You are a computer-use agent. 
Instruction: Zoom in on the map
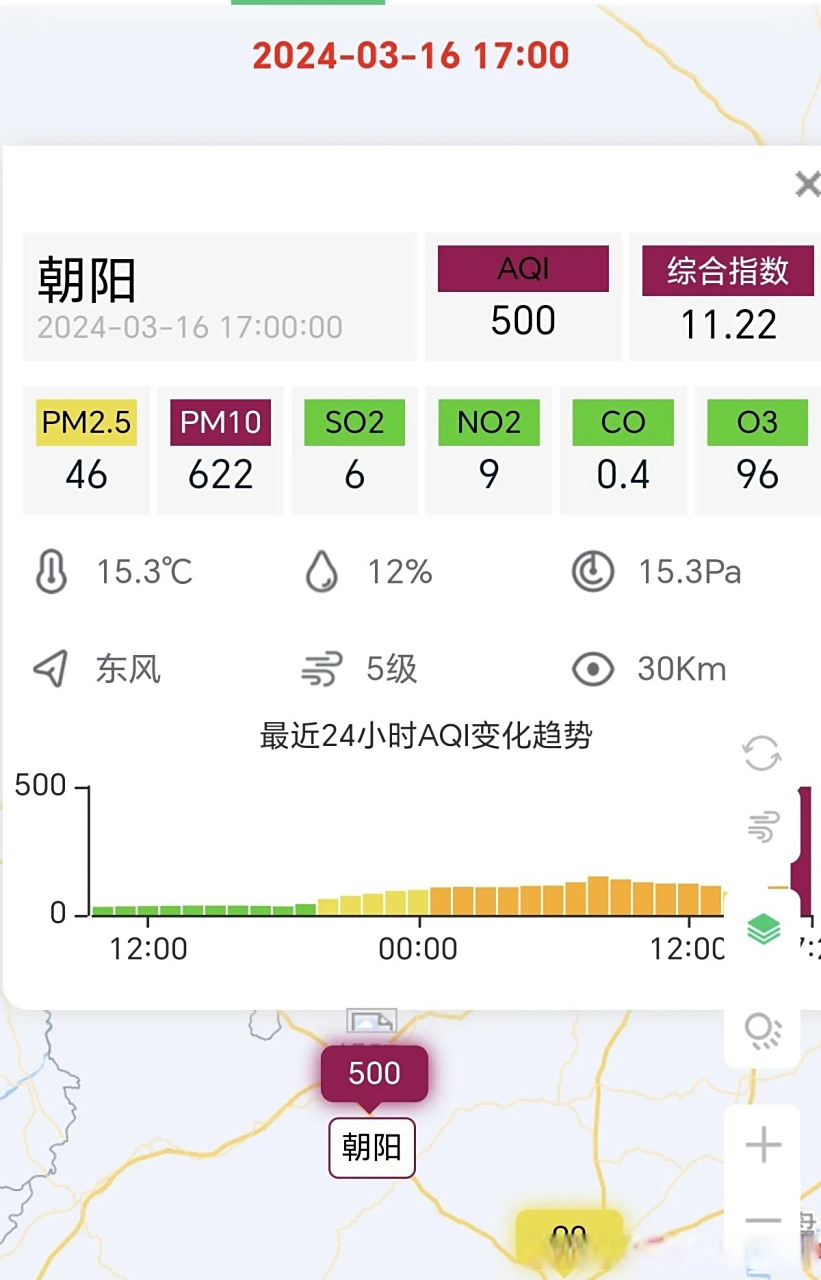[x=763, y=1145]
